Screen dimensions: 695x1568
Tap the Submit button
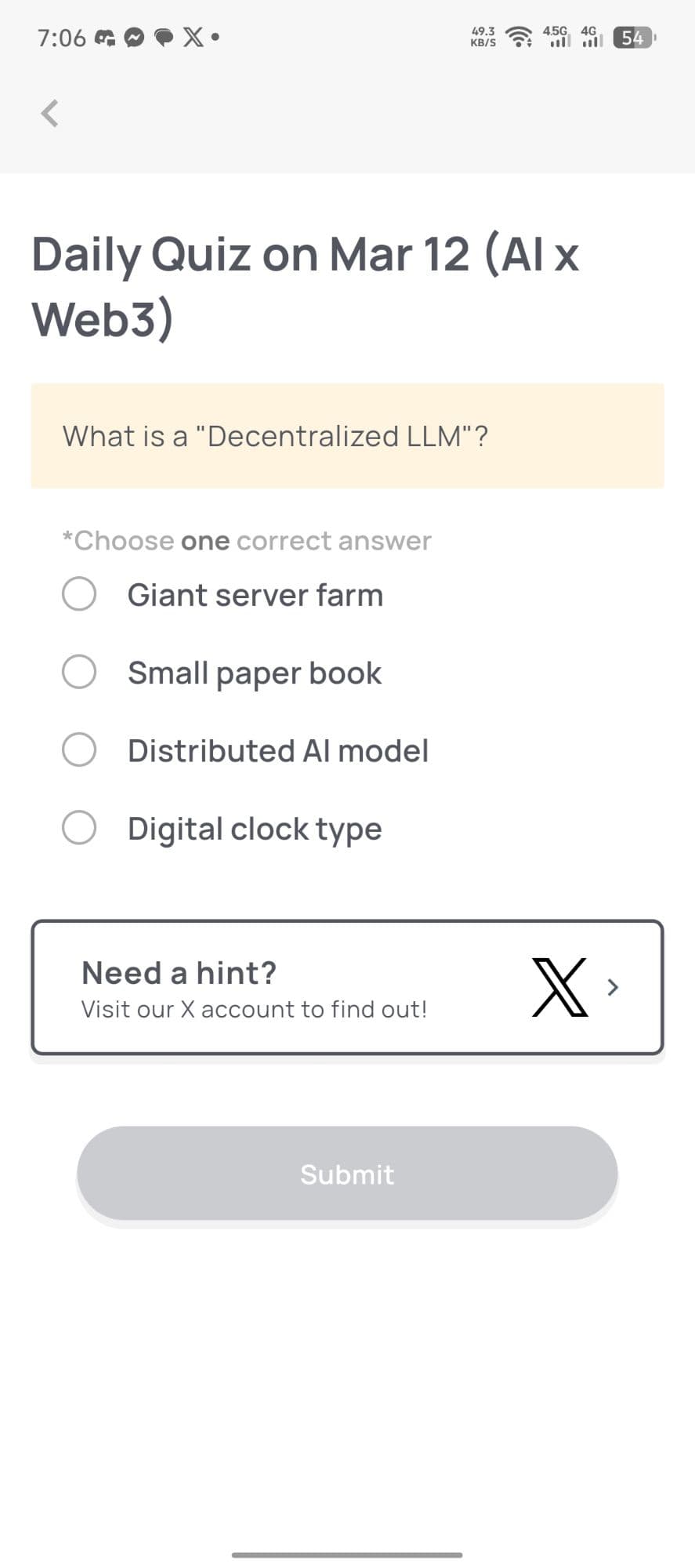tap(347, 1174)
